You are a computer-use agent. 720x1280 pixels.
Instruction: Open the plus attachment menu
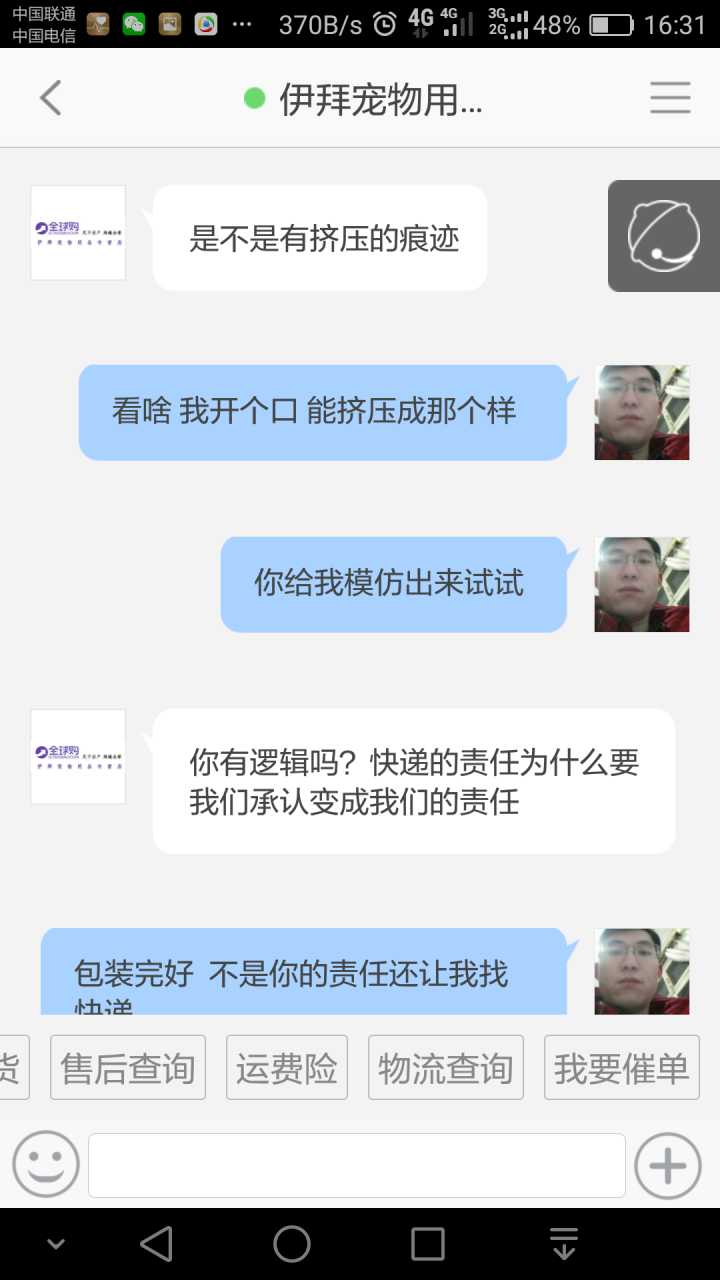(667, 1165)
